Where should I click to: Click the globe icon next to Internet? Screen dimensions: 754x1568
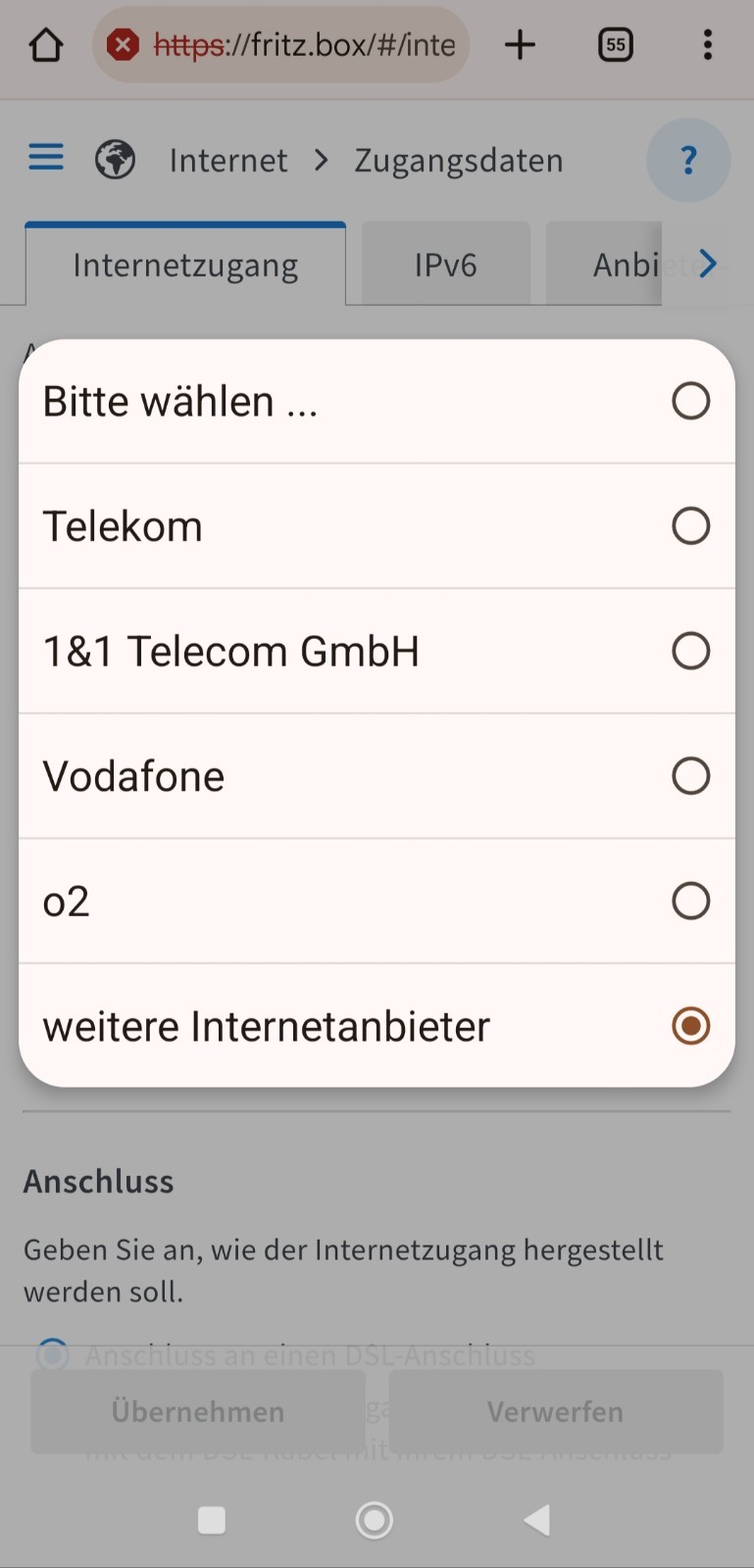coord(115,159)
